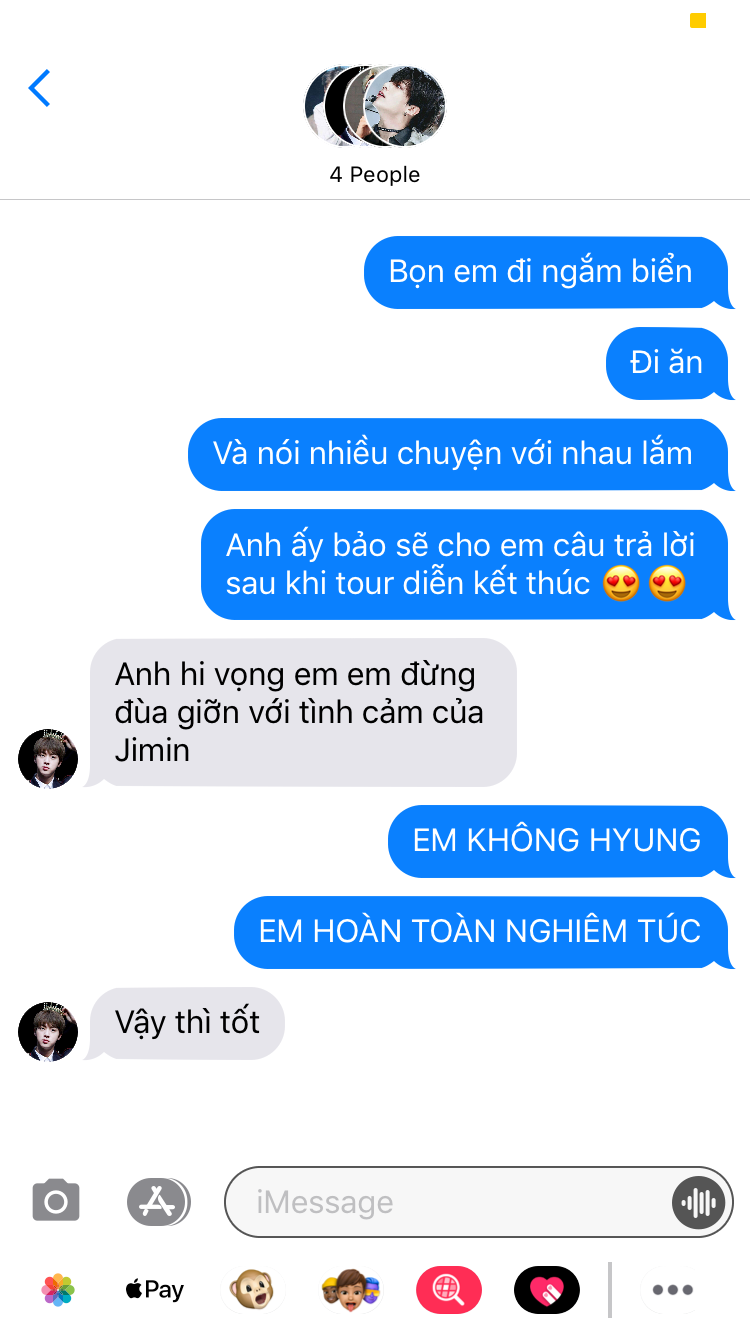Toggle the App Store apps drawer
This screenshot has width=750, height=1334.
[158, 1201]
